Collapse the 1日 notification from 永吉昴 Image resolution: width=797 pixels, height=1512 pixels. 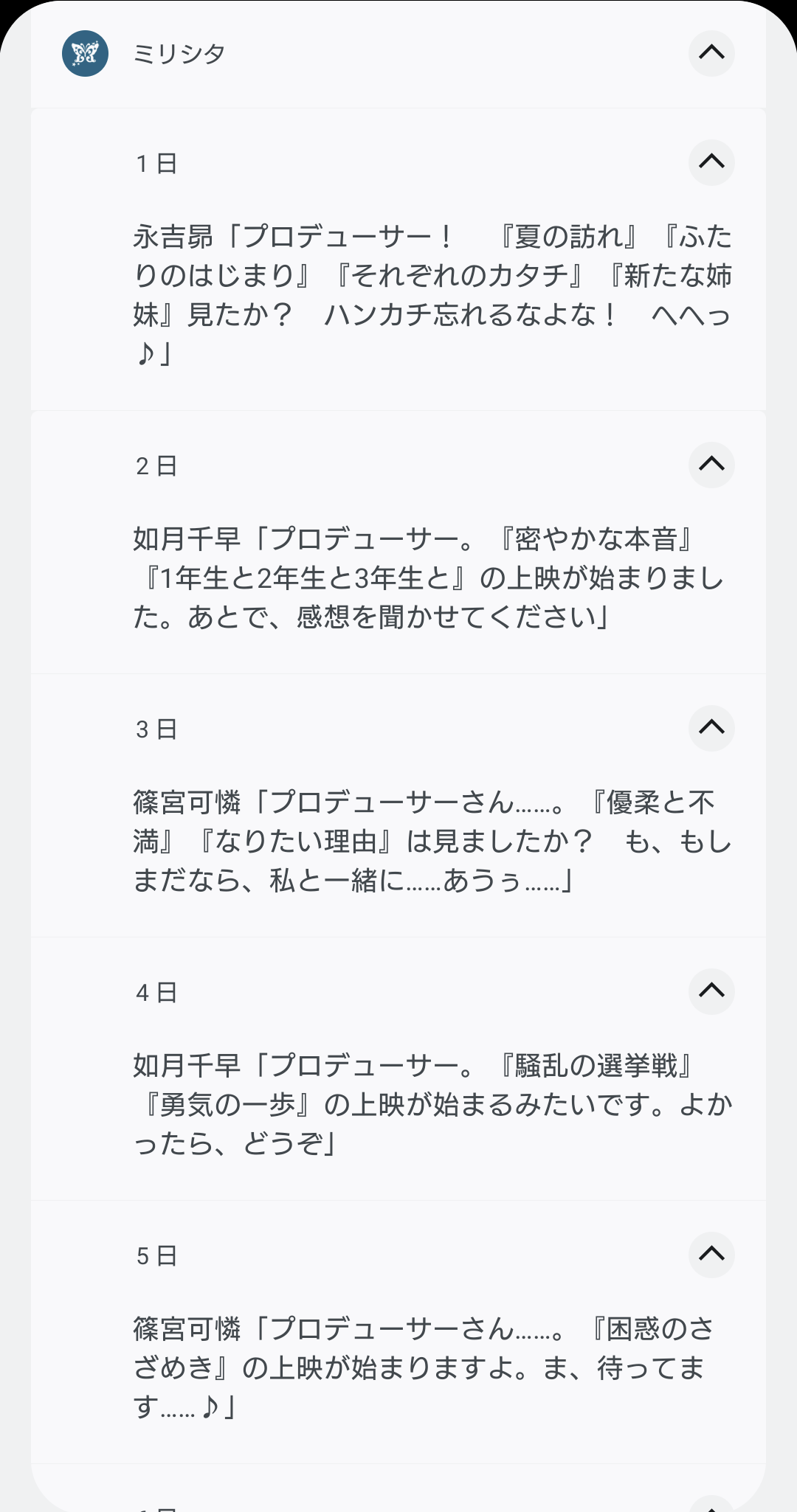(x=711, y=162)
